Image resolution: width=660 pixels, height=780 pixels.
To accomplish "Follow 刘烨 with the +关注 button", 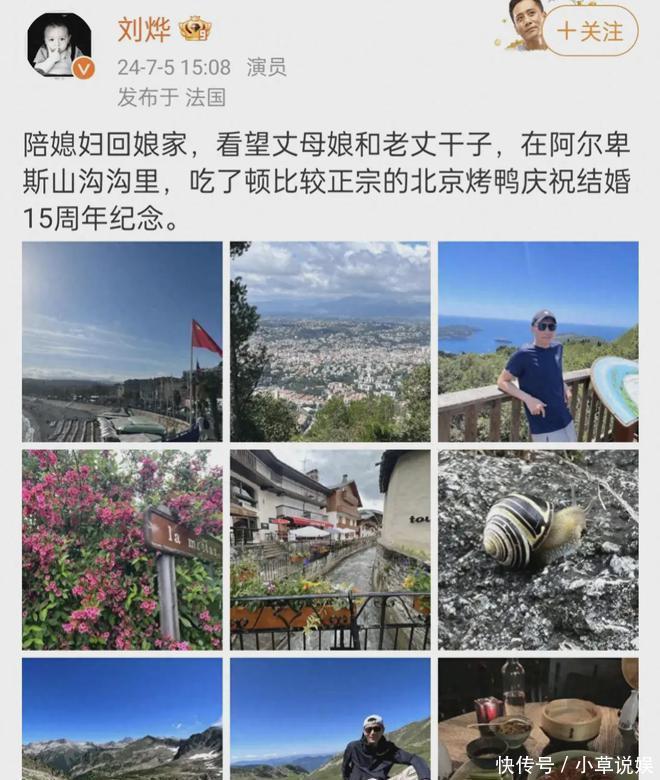I will 590,31.
